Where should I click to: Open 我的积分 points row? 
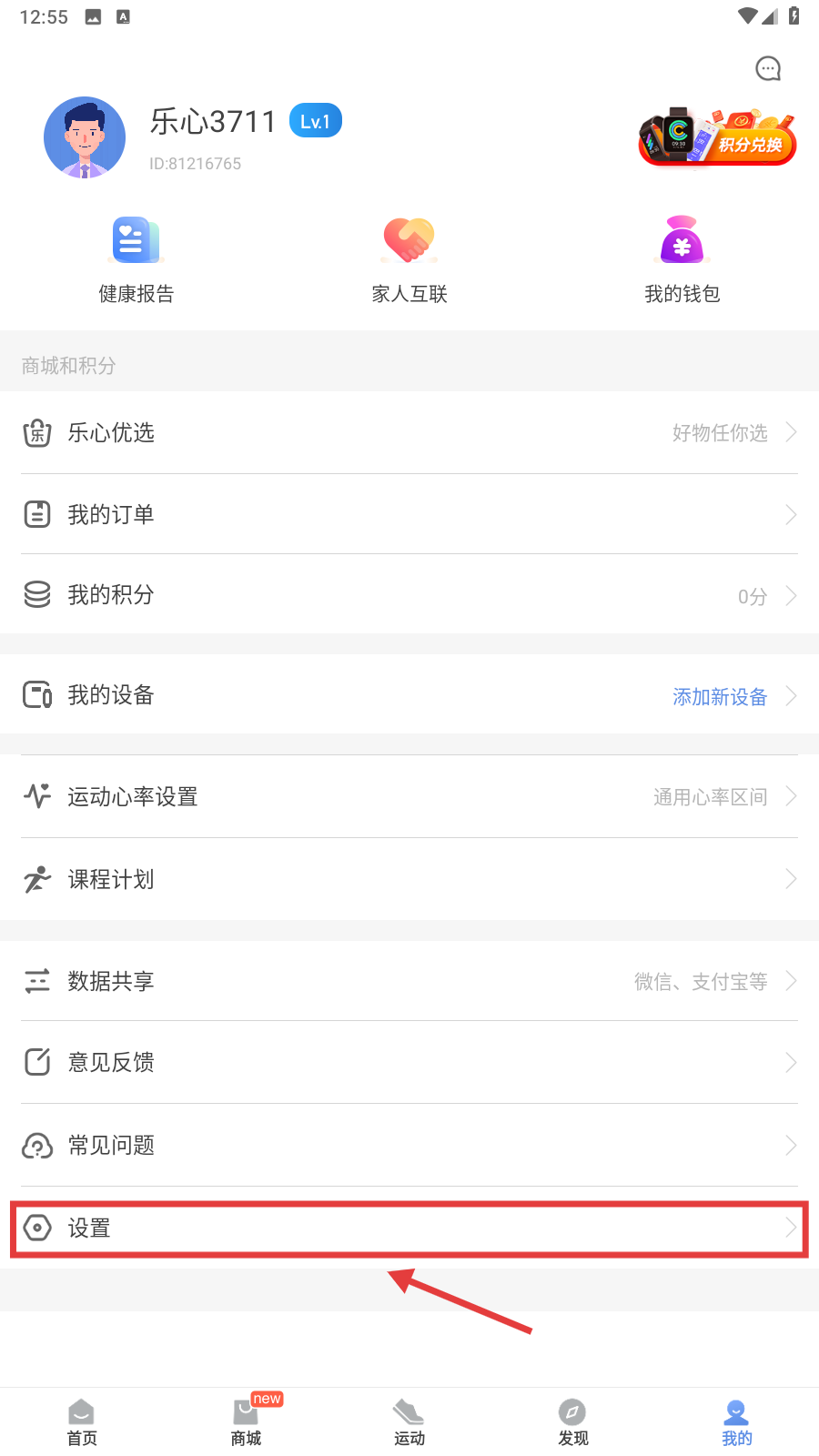tap(409, 595)
